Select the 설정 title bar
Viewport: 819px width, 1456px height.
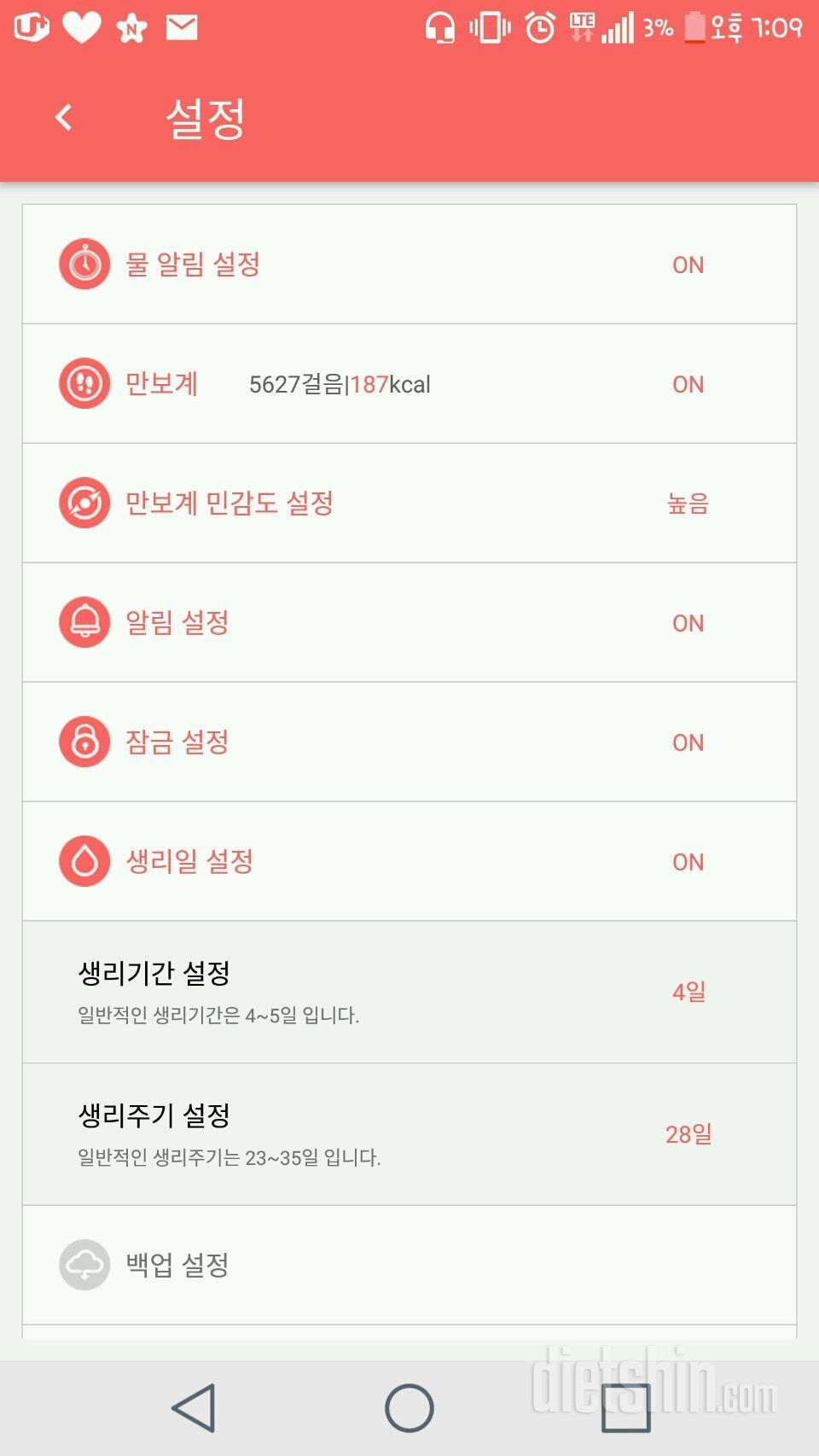click(205, 119)
